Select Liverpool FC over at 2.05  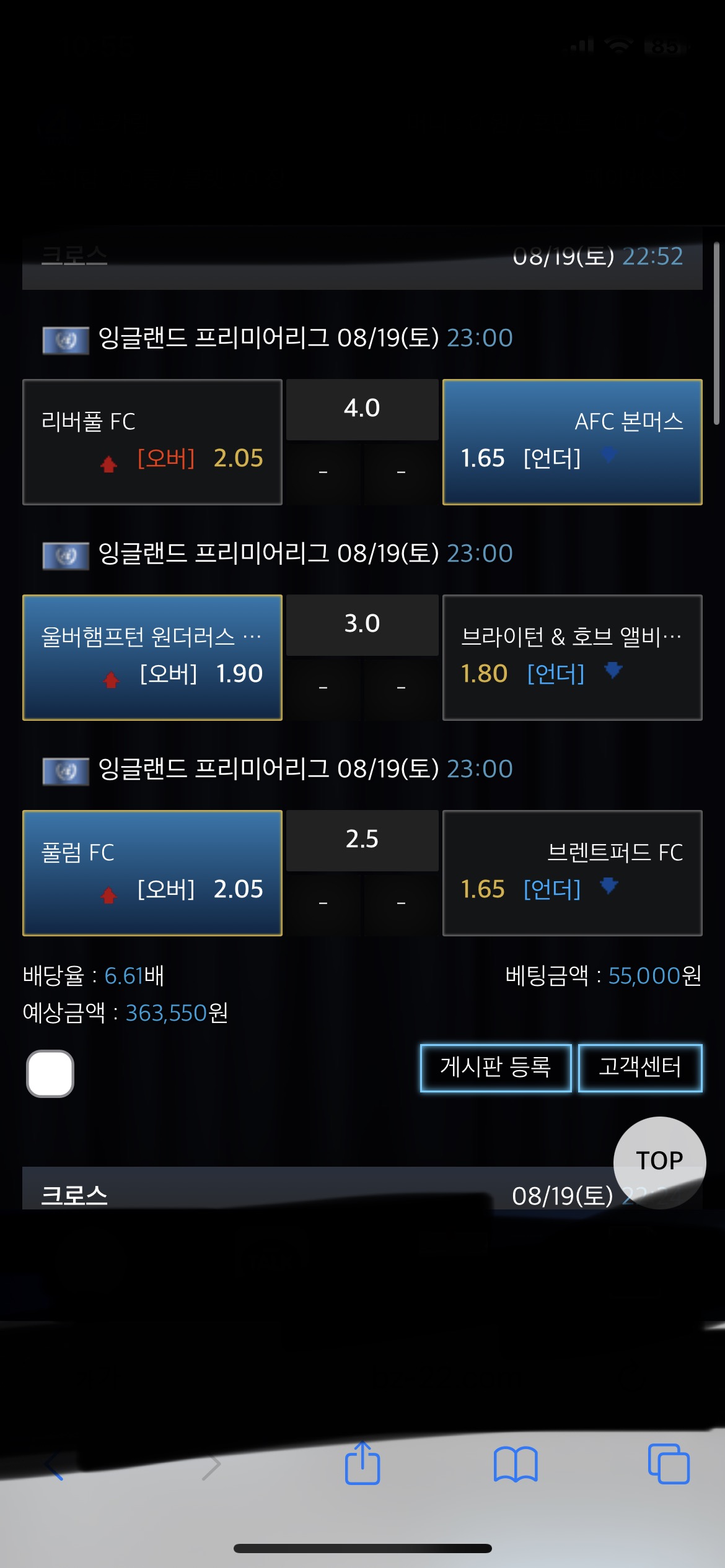click(x=152, y=442)
